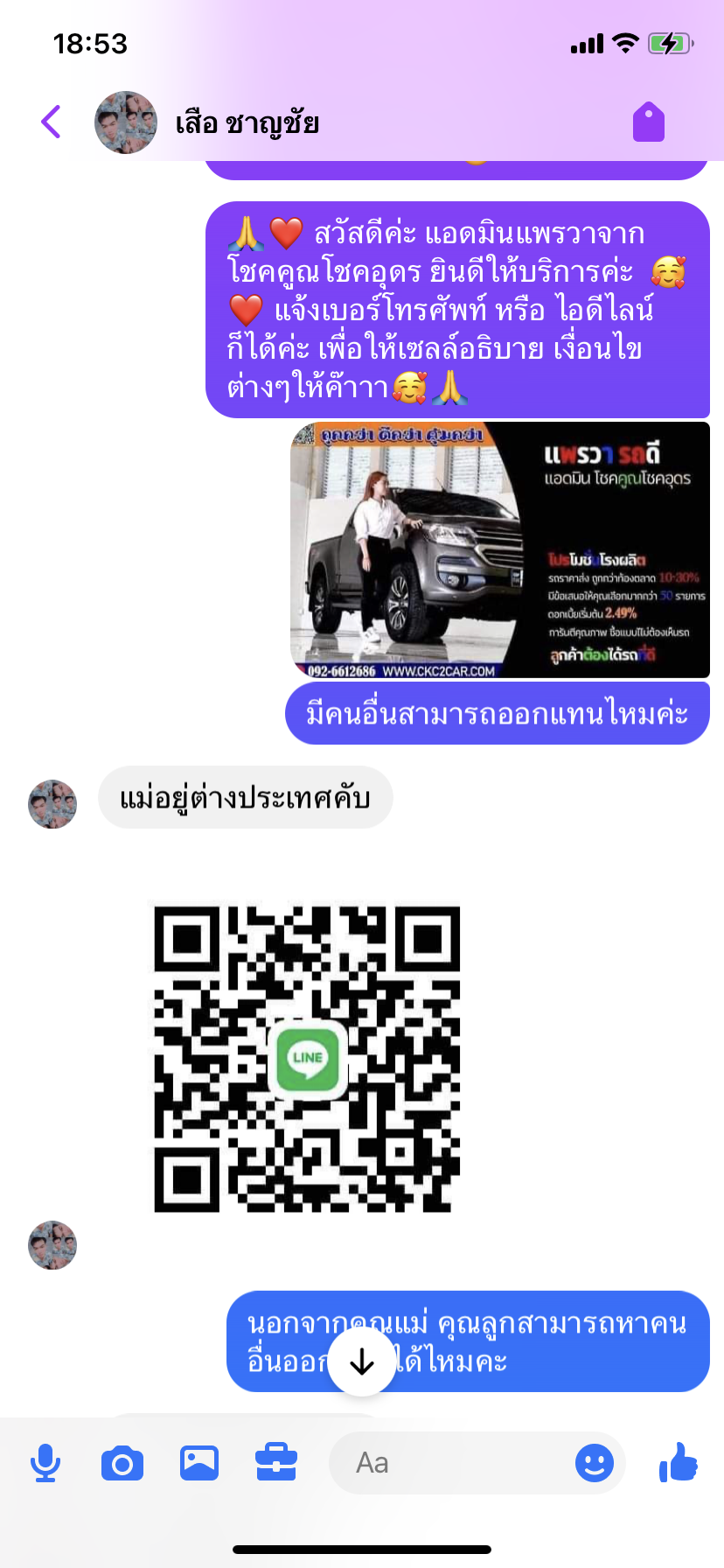Viewport: 724px width, 1568px height.
Task: Jump to the latest messages arrow
Action: pyautogui.click(x=362, y=1361)
